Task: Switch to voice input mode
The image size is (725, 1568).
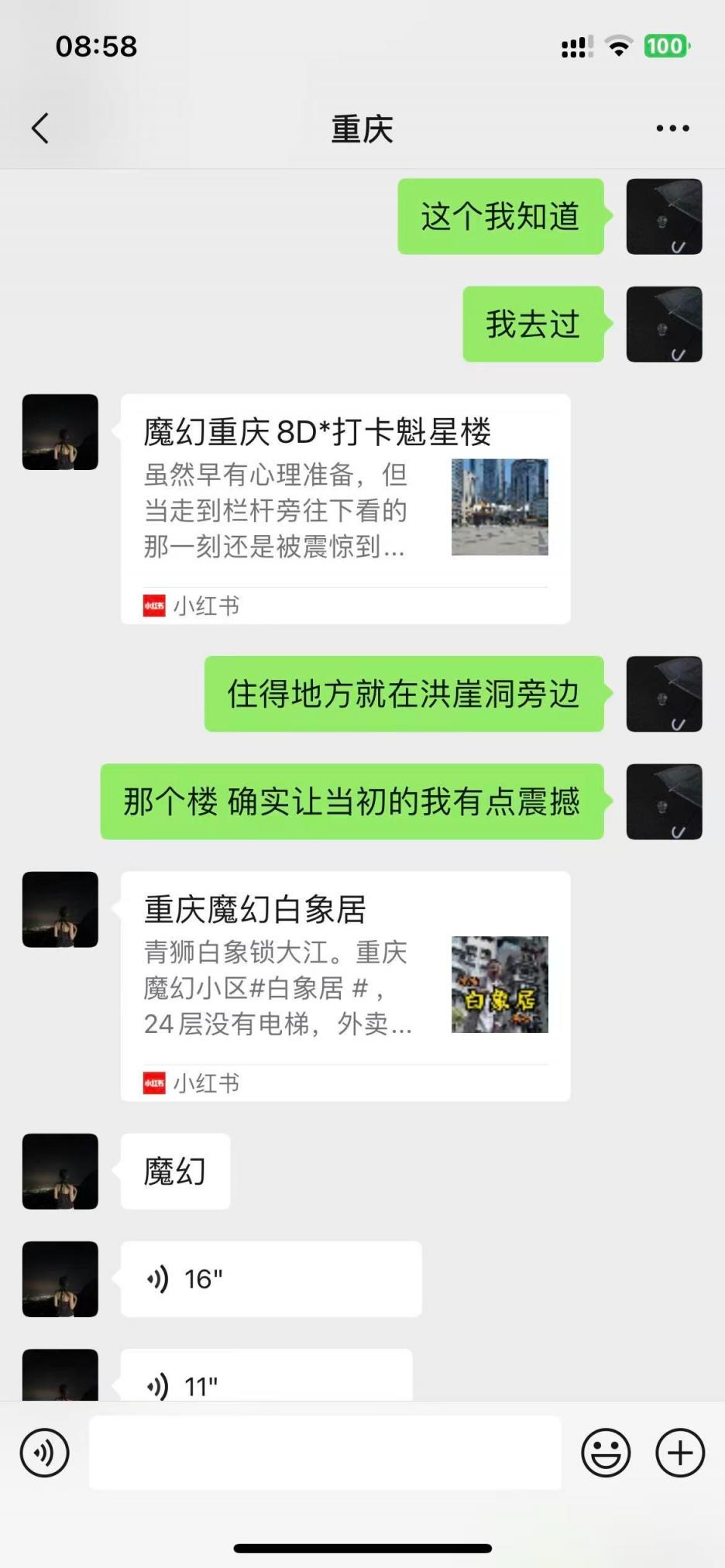Action: (45, 1453)
